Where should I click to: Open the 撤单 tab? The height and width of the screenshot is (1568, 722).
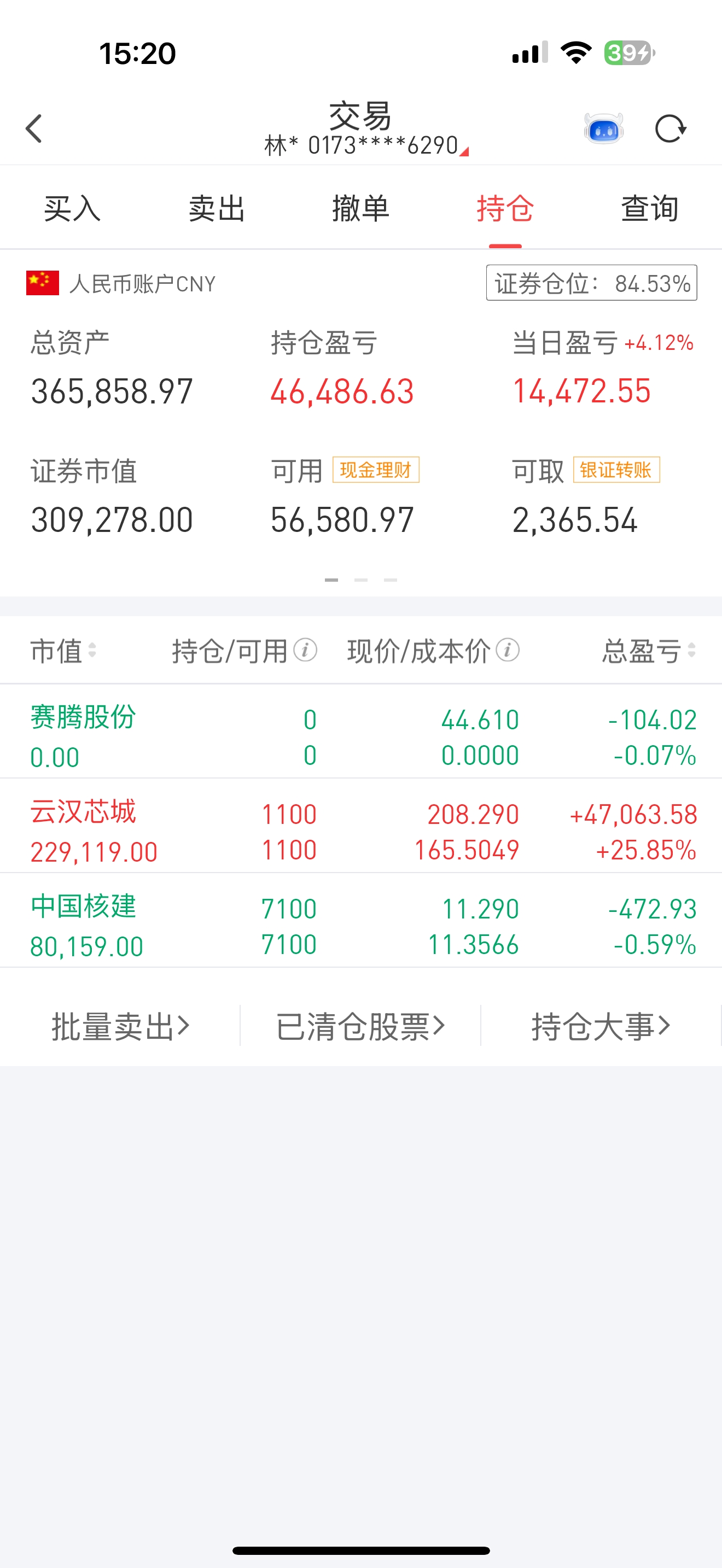click(360, 209)
